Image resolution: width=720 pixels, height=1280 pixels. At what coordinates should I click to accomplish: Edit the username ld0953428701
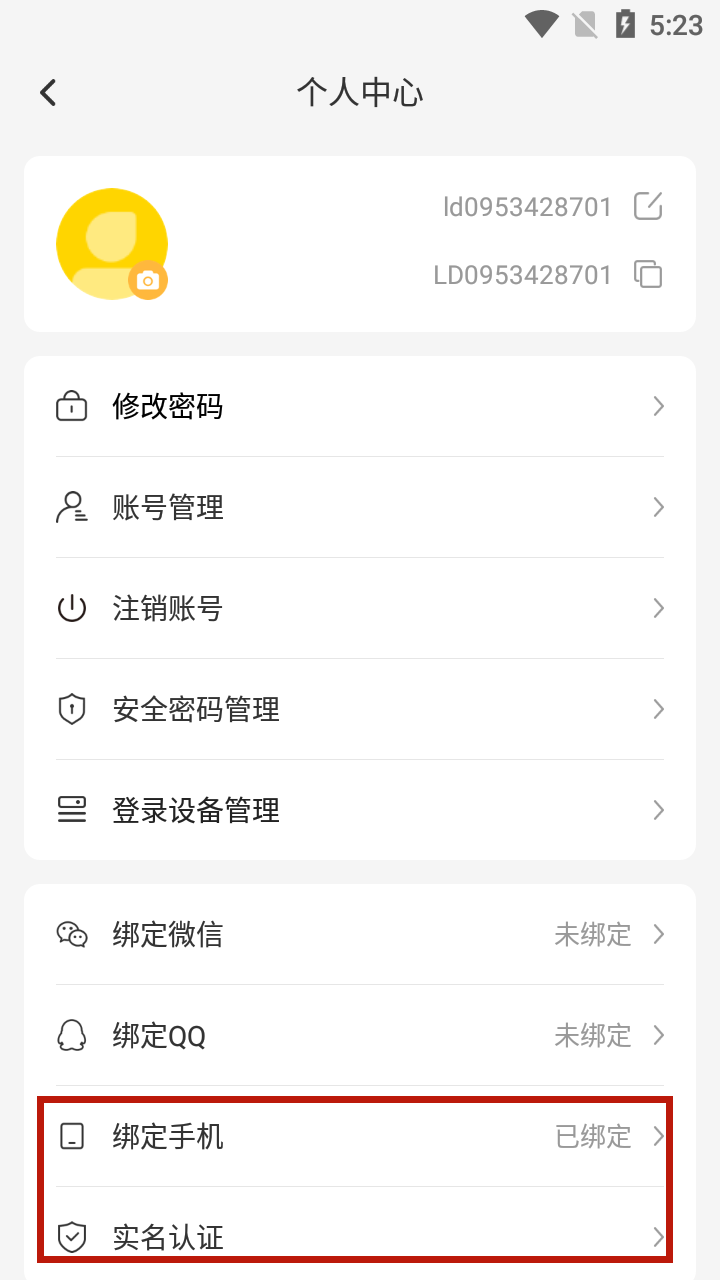(648, 207)
